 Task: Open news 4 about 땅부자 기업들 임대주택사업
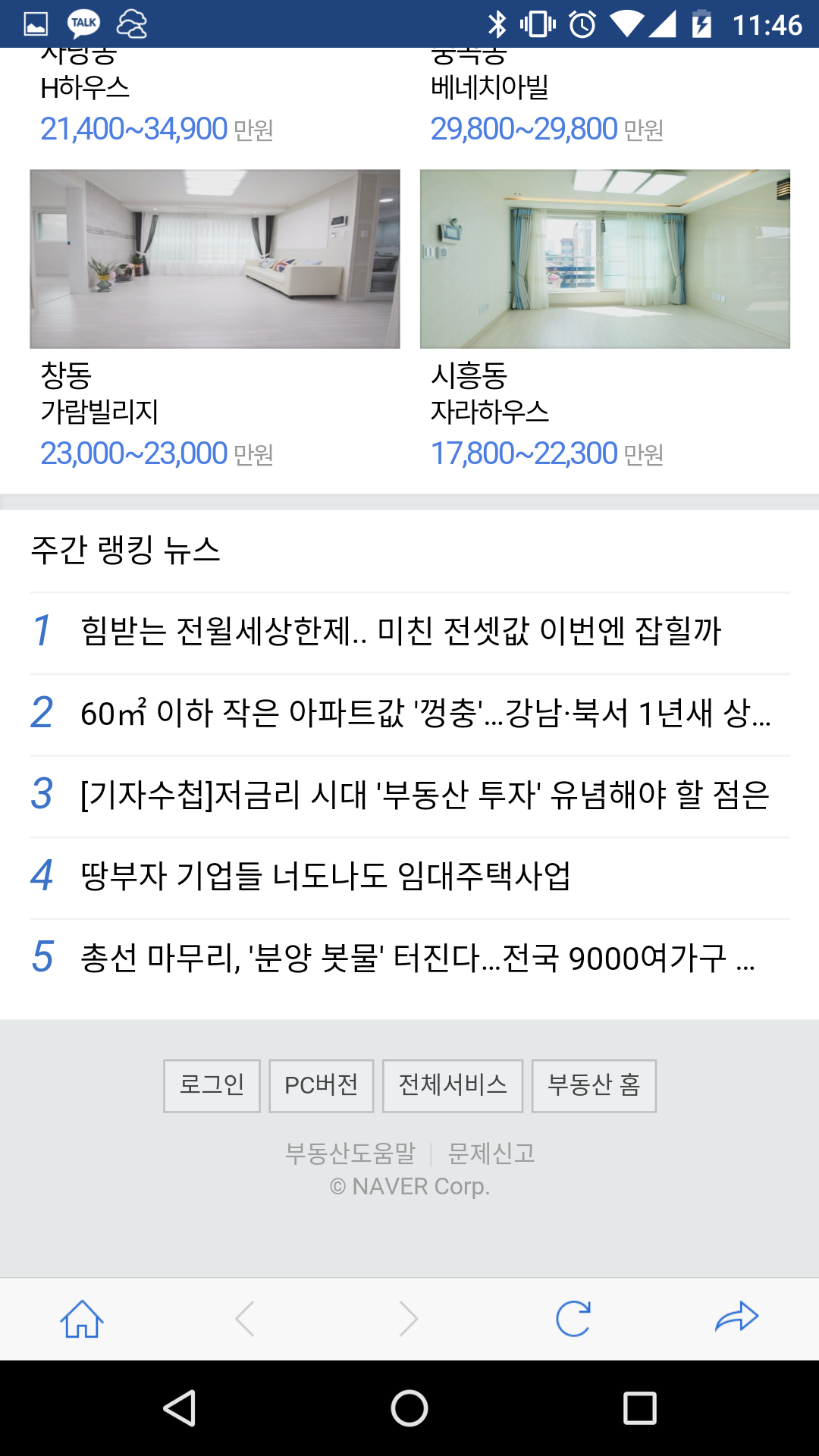pyautogui.click(x=409, y=878)
